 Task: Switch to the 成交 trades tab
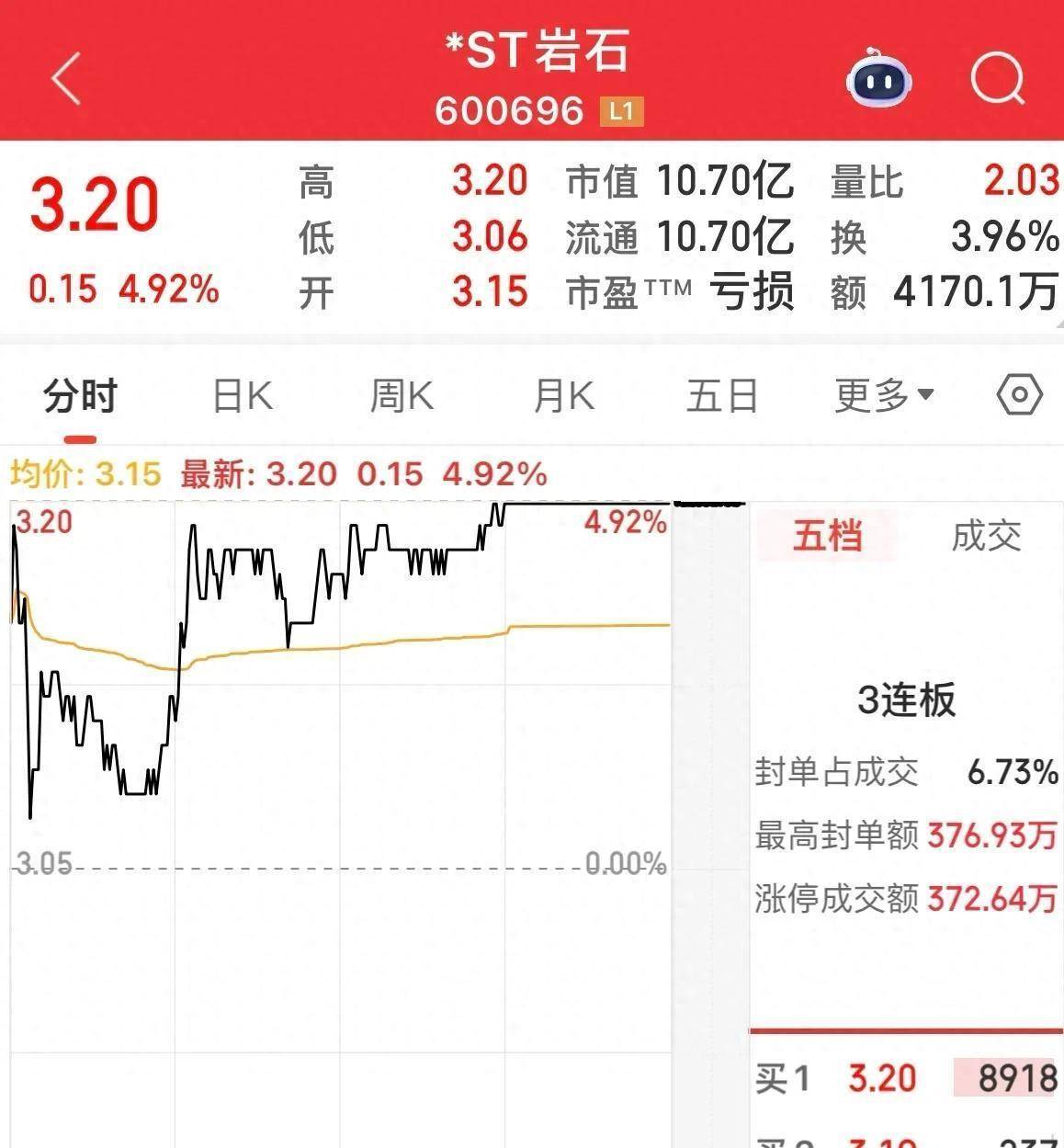click(986, 535)
